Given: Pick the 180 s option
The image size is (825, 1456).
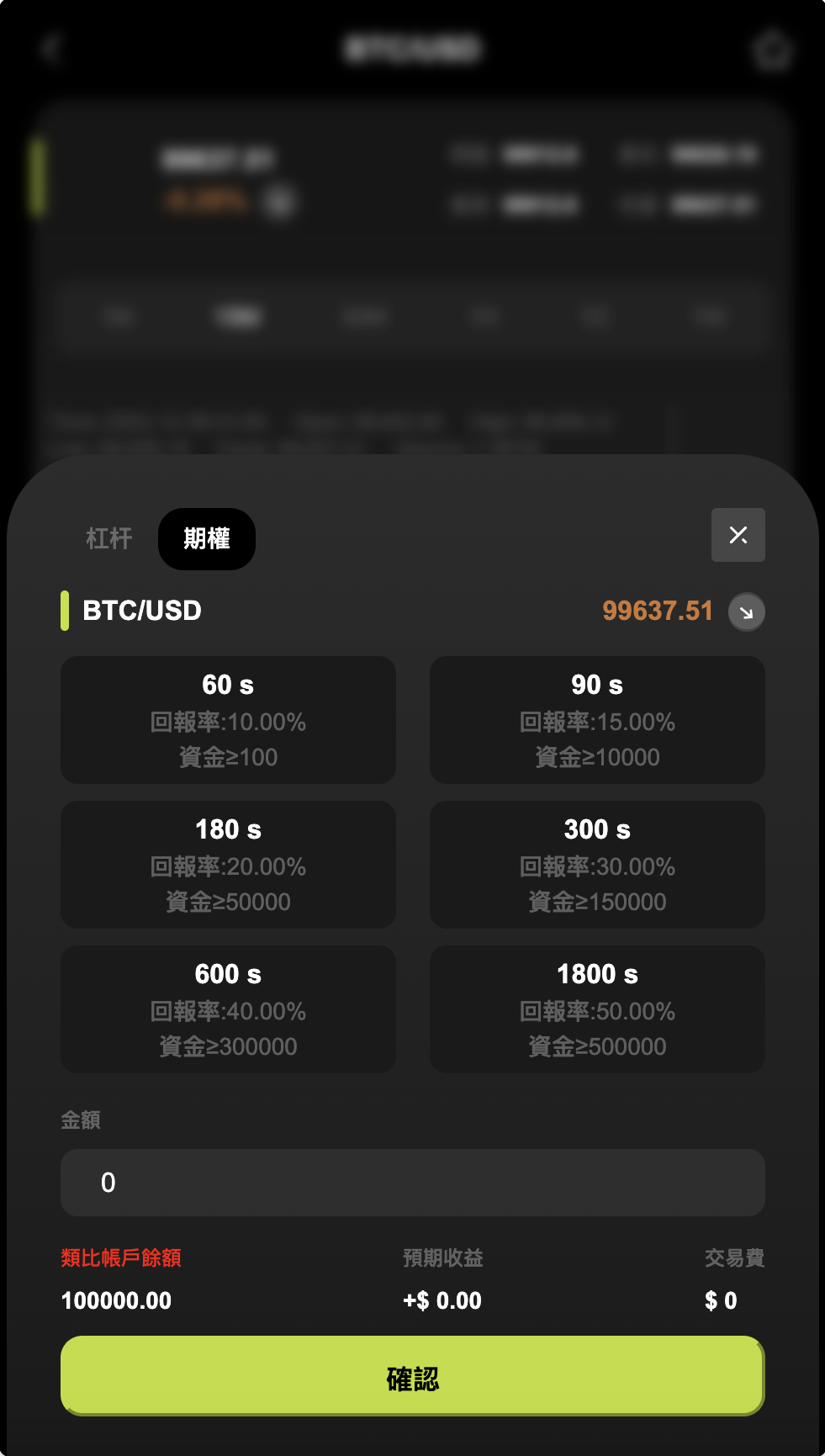Looking at the screenshot, I should tap(228, 865).
